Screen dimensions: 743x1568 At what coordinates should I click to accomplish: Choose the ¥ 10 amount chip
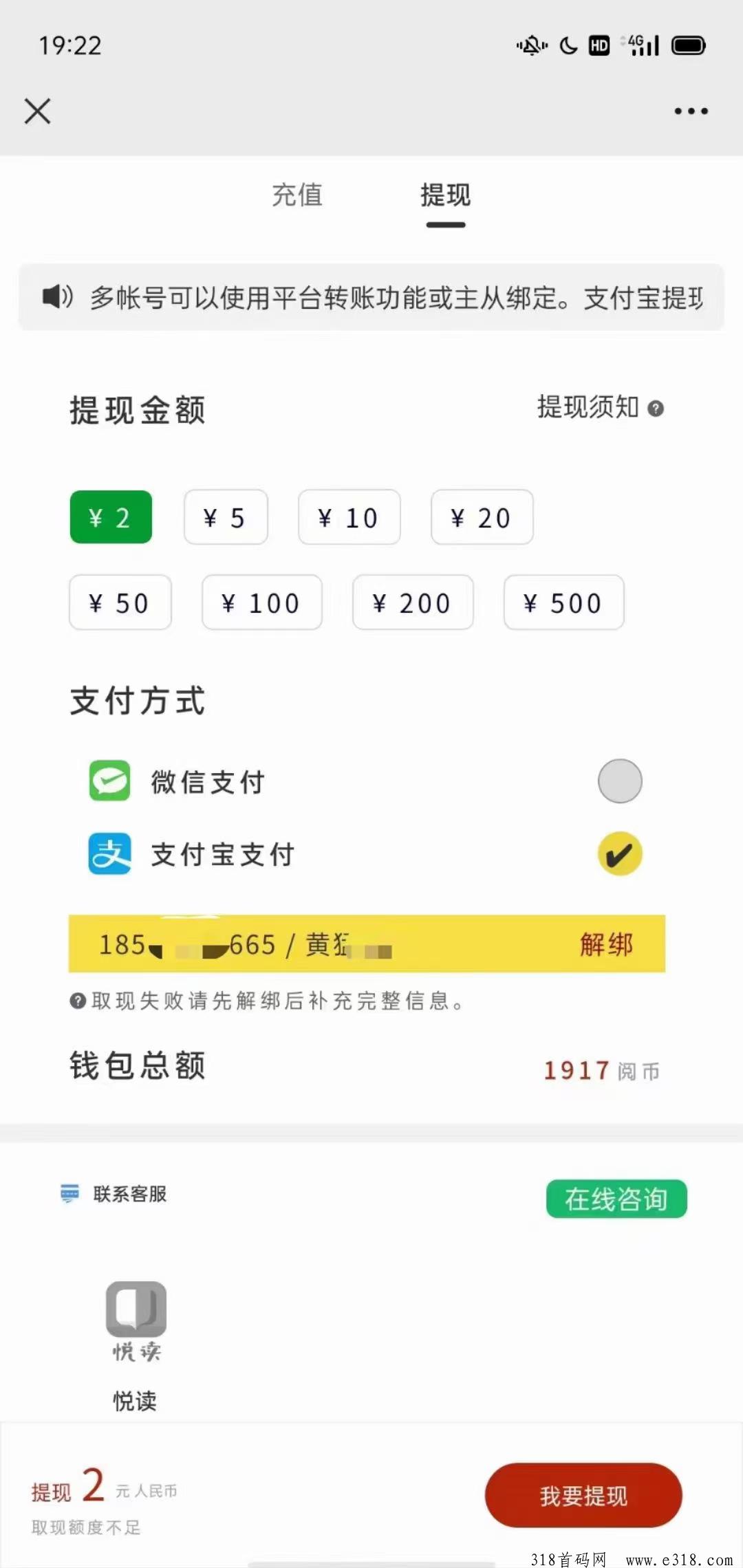(349, 517)
